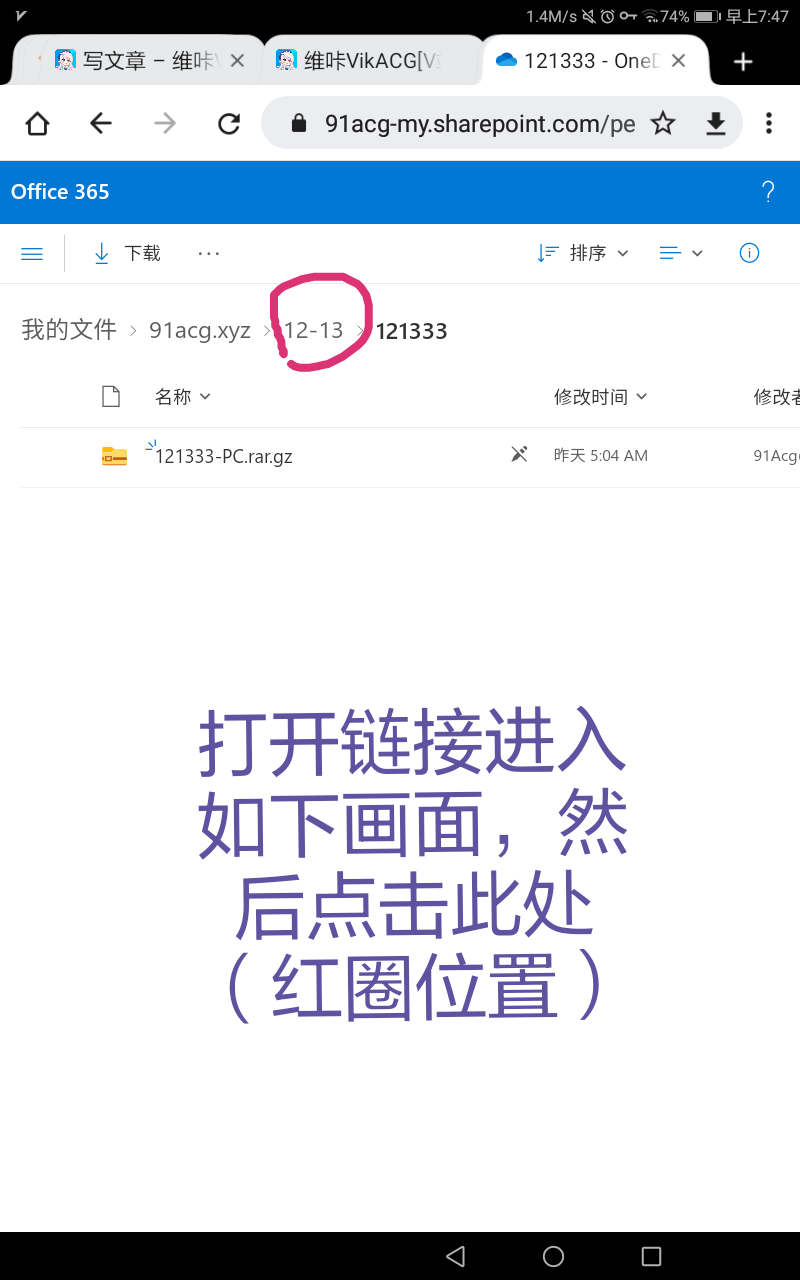Open the OneDrive navigation hamburger menu
The height and width of the screenshot is (1280, 800).
click(x=32, y=253)
